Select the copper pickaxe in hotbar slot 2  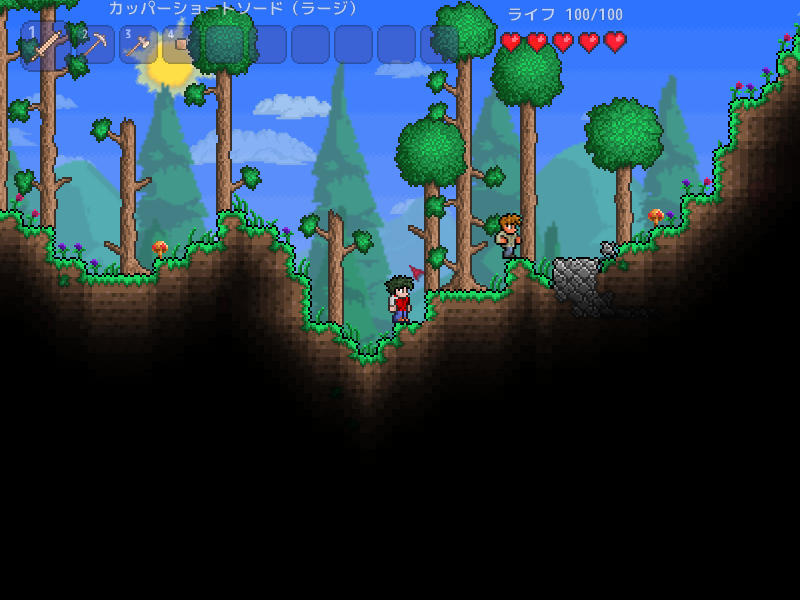96,45
